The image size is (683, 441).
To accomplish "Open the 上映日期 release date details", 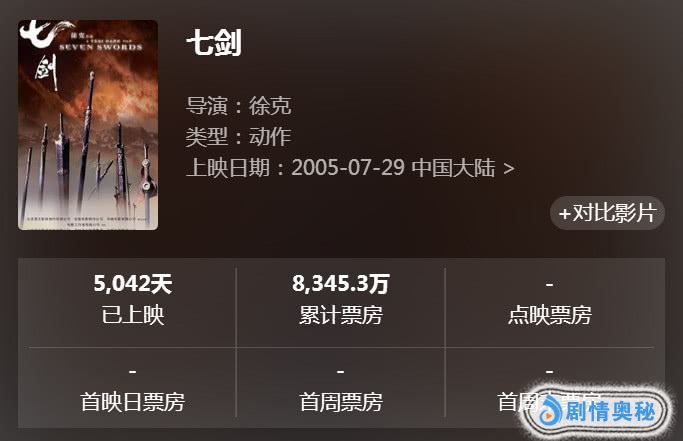I will pos(351,167).
